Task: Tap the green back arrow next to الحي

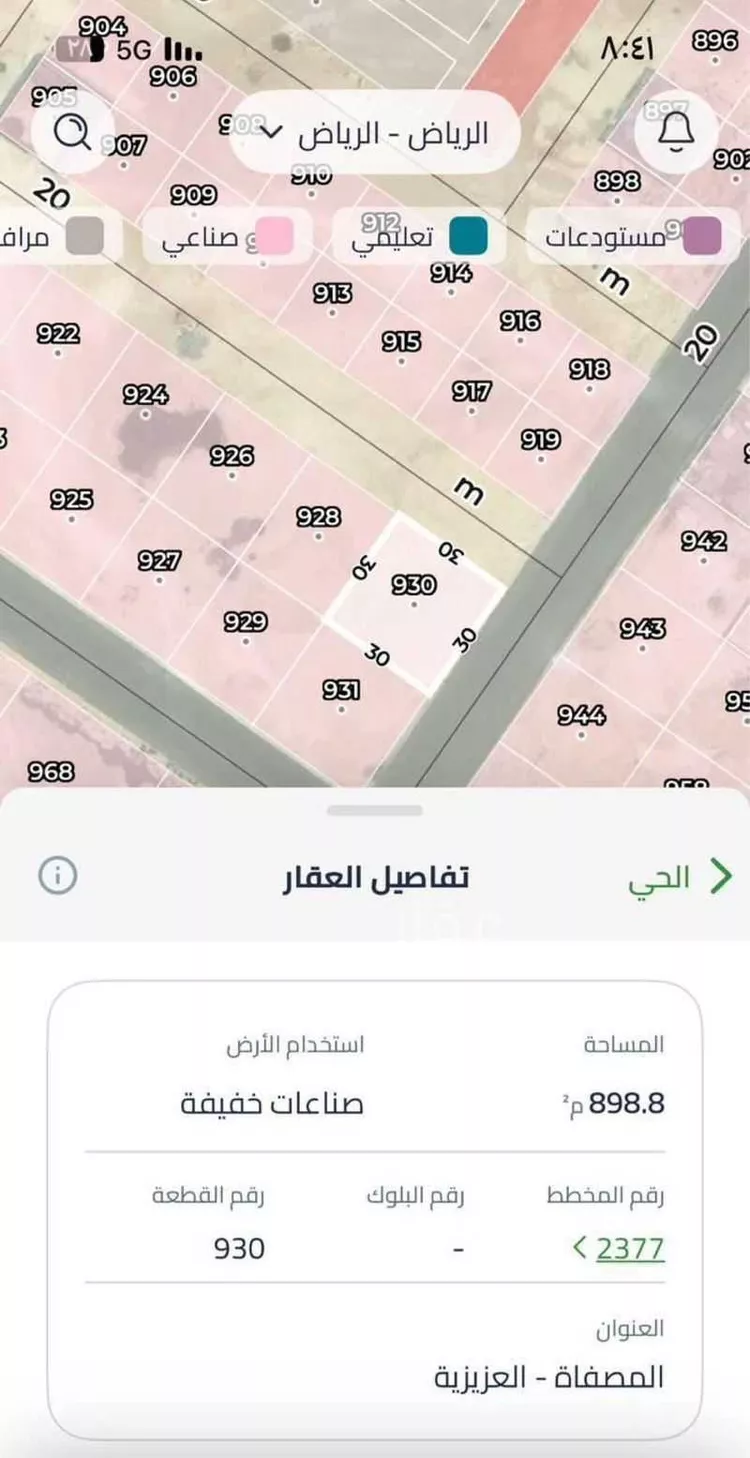Action: [718, 874]
